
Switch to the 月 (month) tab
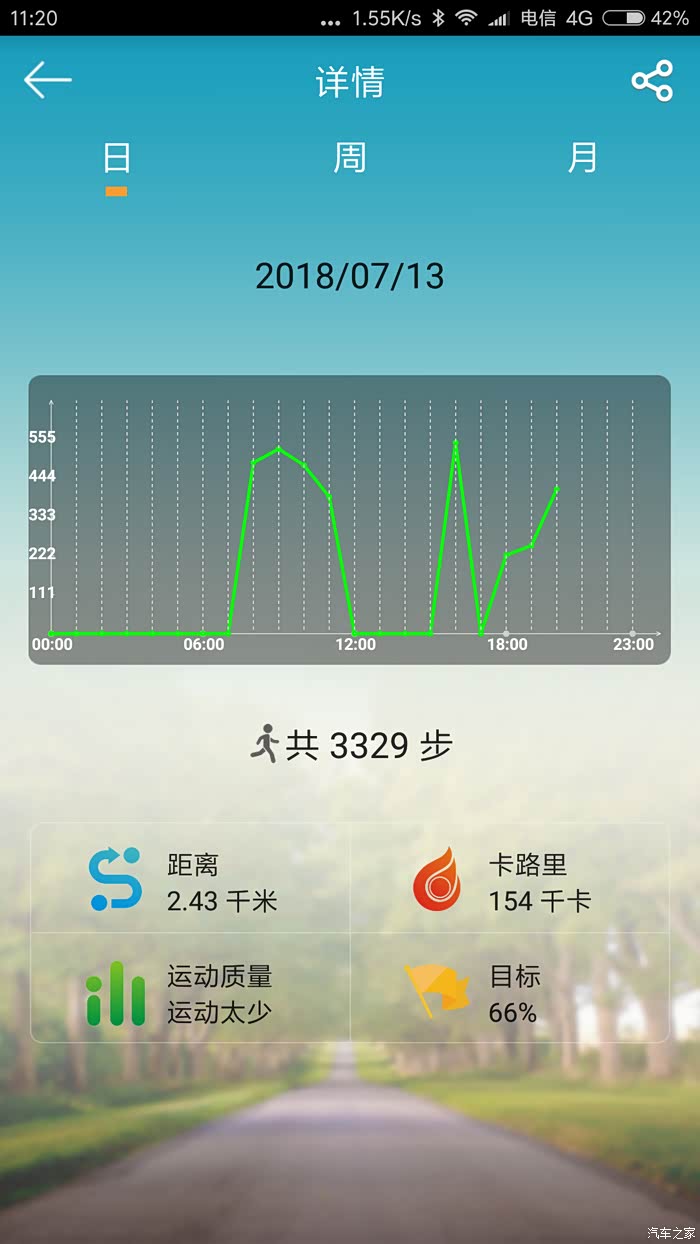tap(583, 158)
